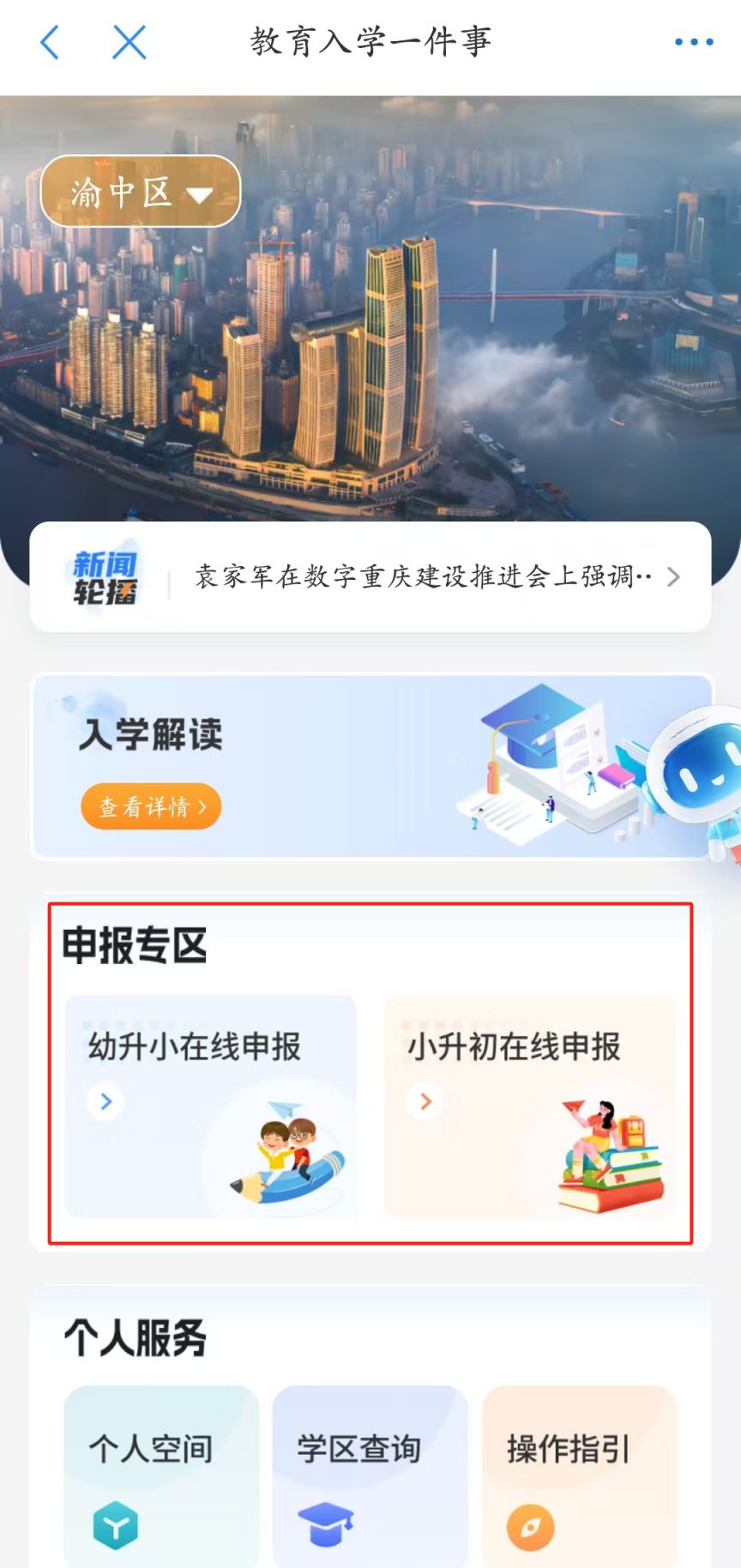The image size is (741, 1568).
Task: Open 幼升小在线申报 card
Action: 211,1105
